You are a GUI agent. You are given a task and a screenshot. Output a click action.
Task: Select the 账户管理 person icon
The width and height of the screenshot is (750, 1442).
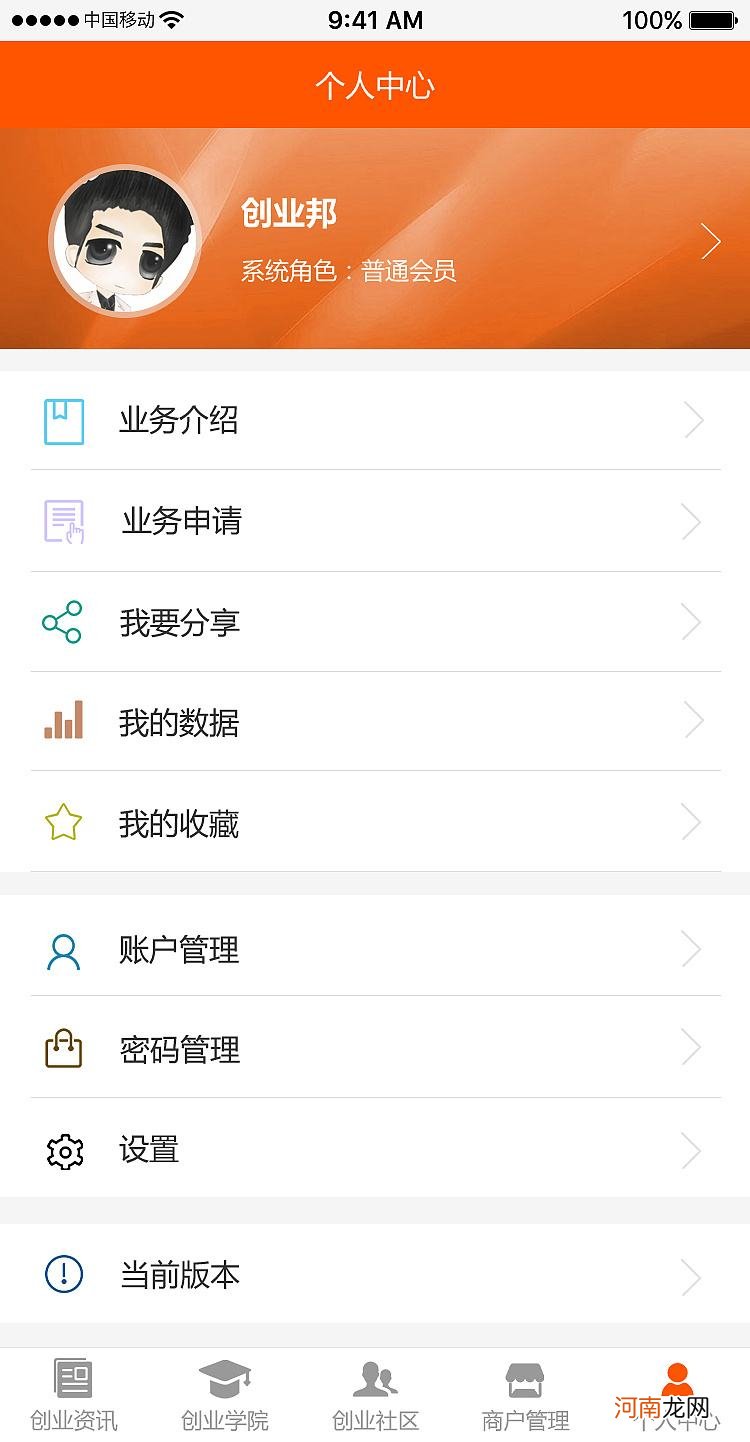tap(63, 948)
